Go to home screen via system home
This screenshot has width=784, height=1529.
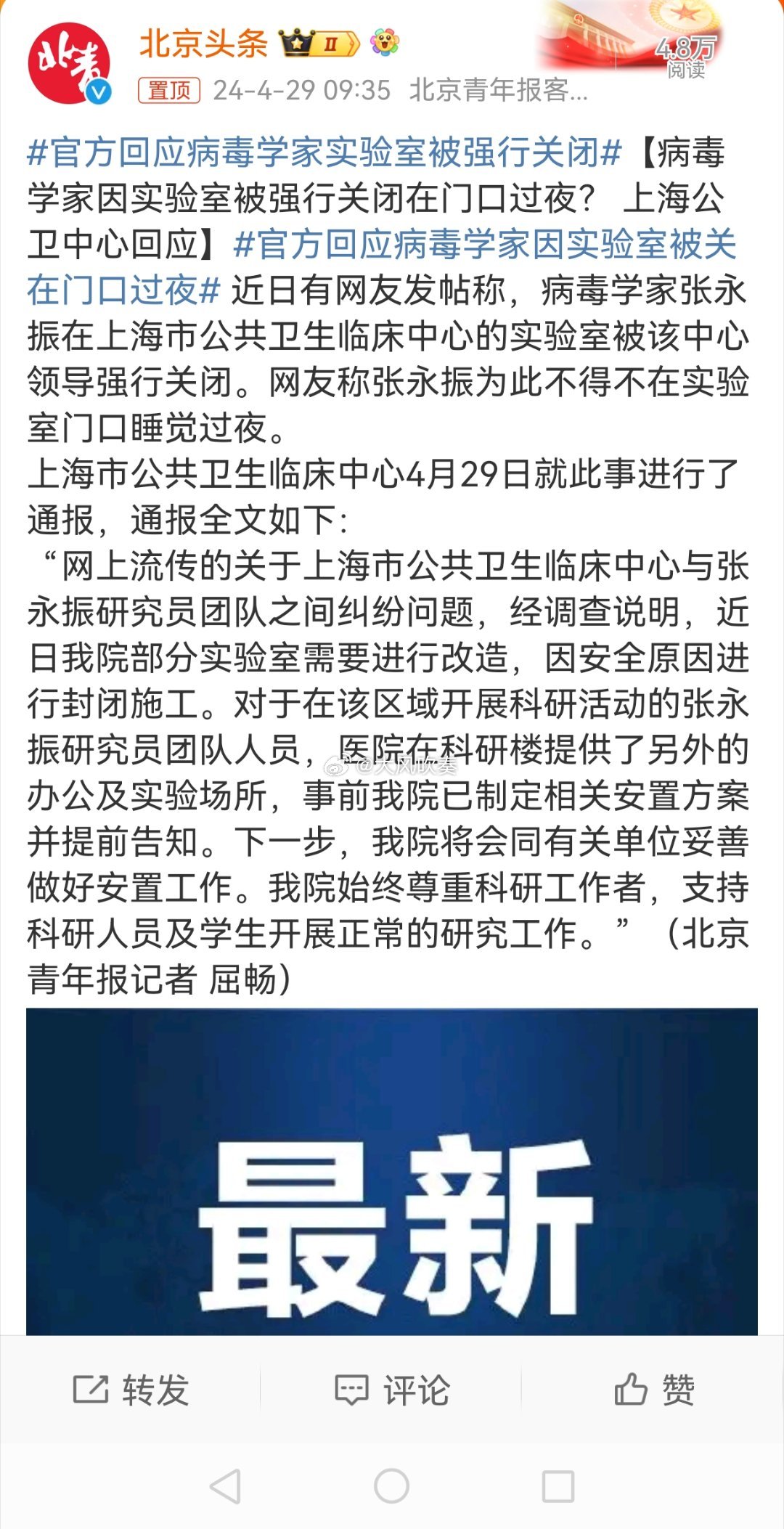coord(392,1487)
